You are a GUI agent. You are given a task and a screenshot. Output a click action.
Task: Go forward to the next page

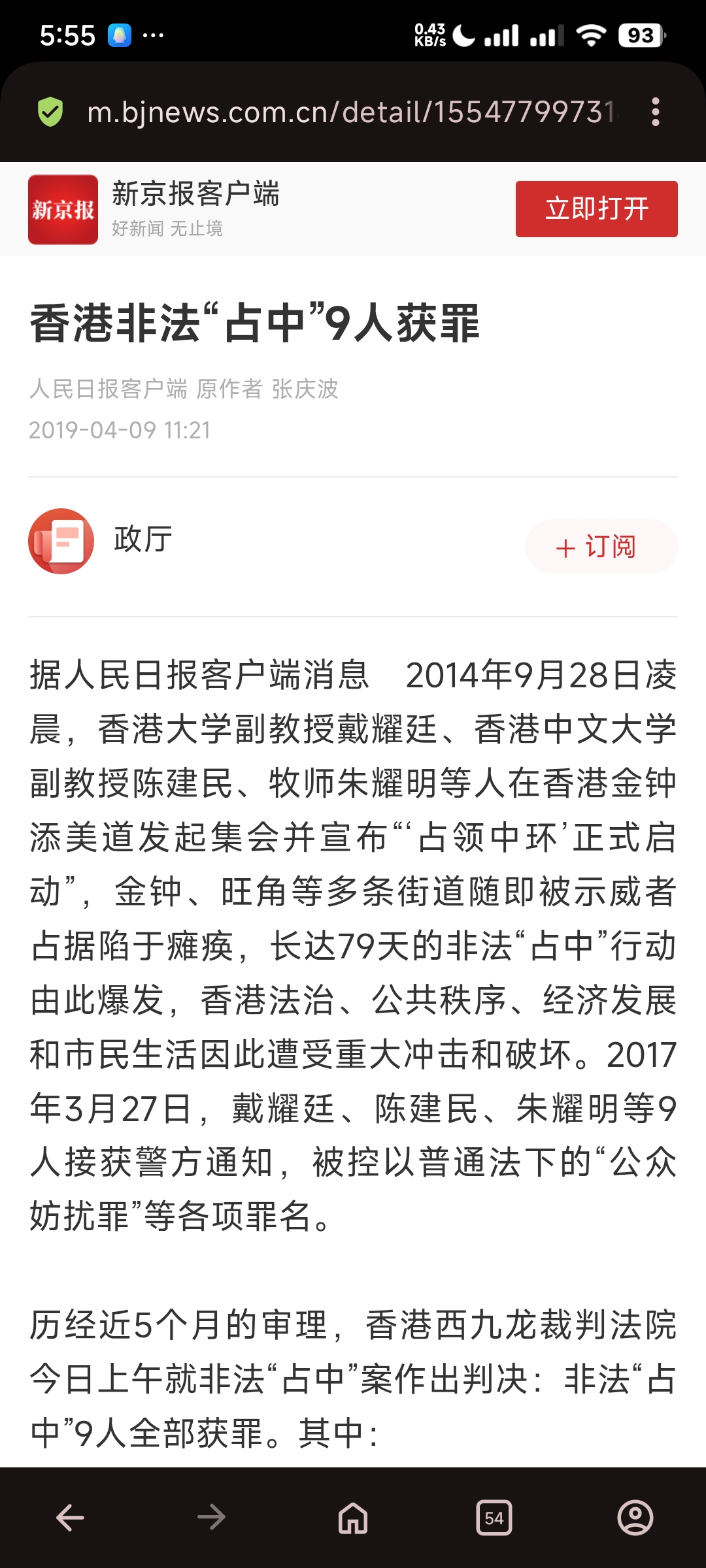coord(211,1517)
